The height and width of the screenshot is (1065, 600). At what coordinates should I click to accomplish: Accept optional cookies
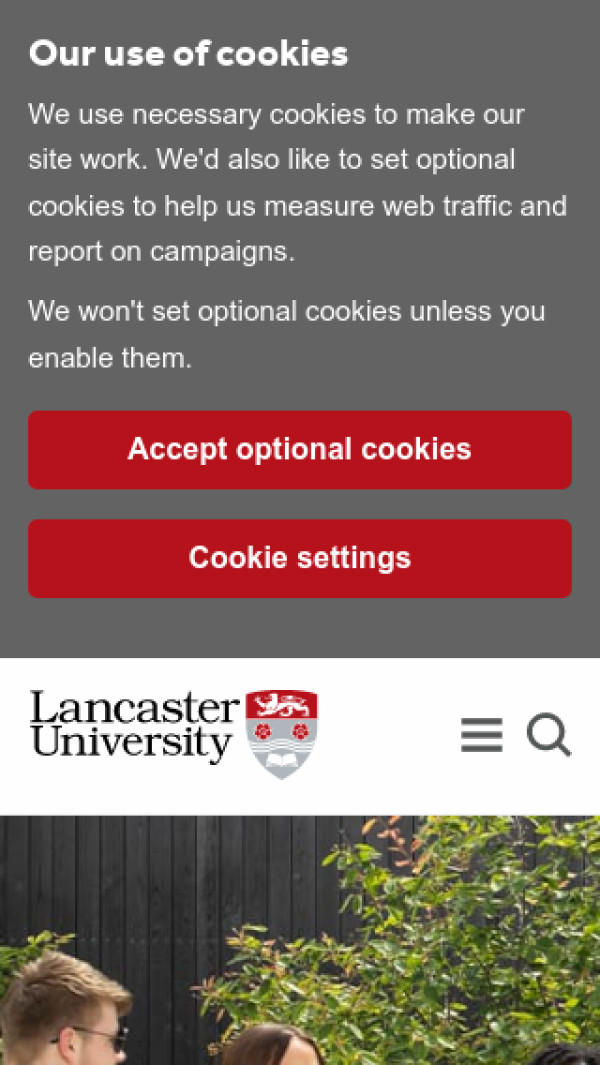(299, 450)
